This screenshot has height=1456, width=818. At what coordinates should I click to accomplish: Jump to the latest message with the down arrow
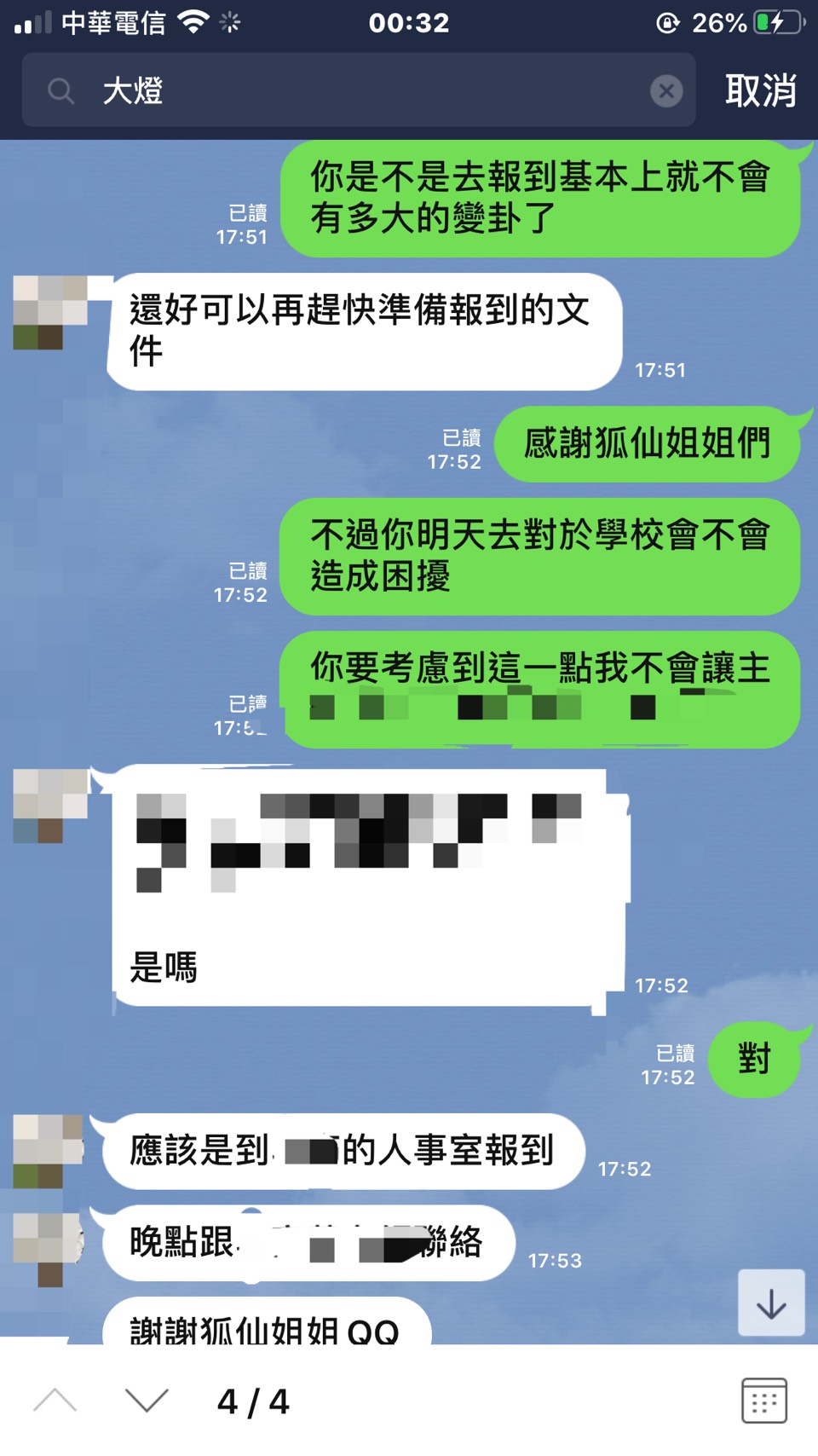pyautogui.click(x=771, y=1303)
